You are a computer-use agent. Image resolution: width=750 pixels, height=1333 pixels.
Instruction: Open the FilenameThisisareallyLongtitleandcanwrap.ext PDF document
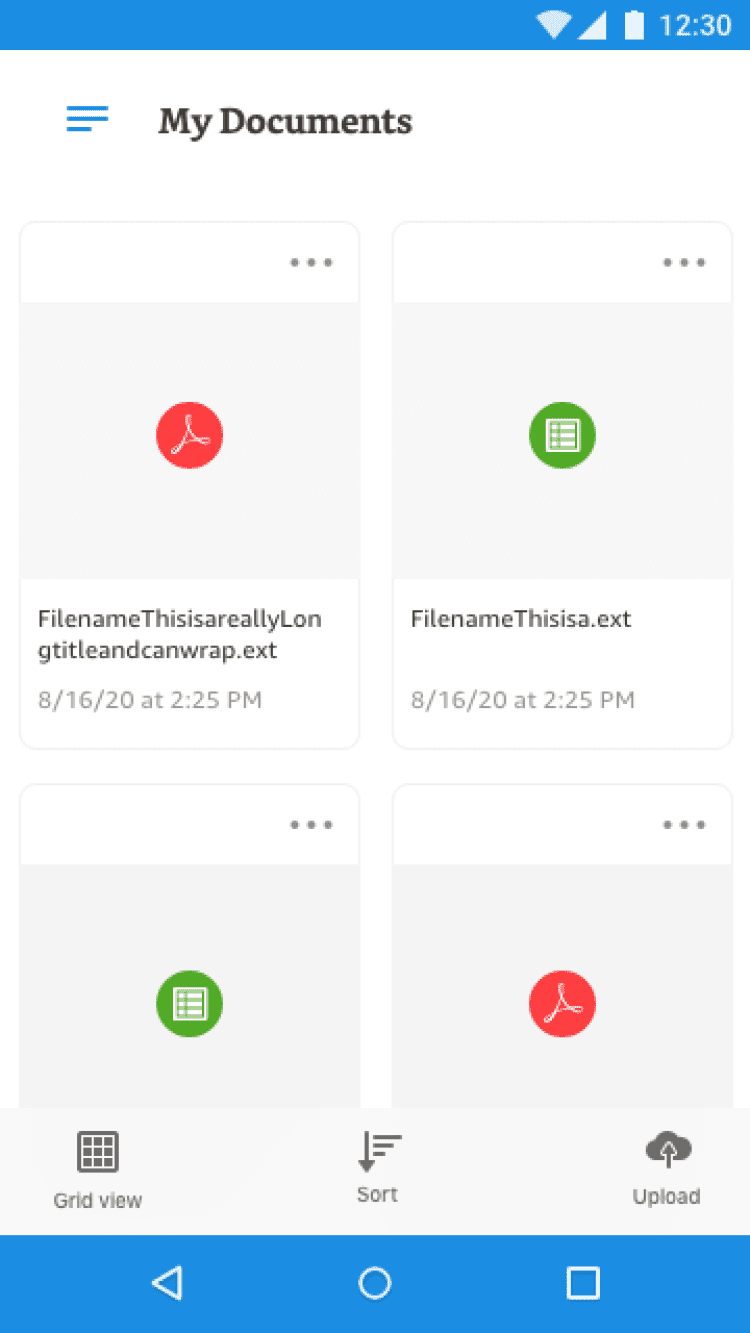click(189, 438)
